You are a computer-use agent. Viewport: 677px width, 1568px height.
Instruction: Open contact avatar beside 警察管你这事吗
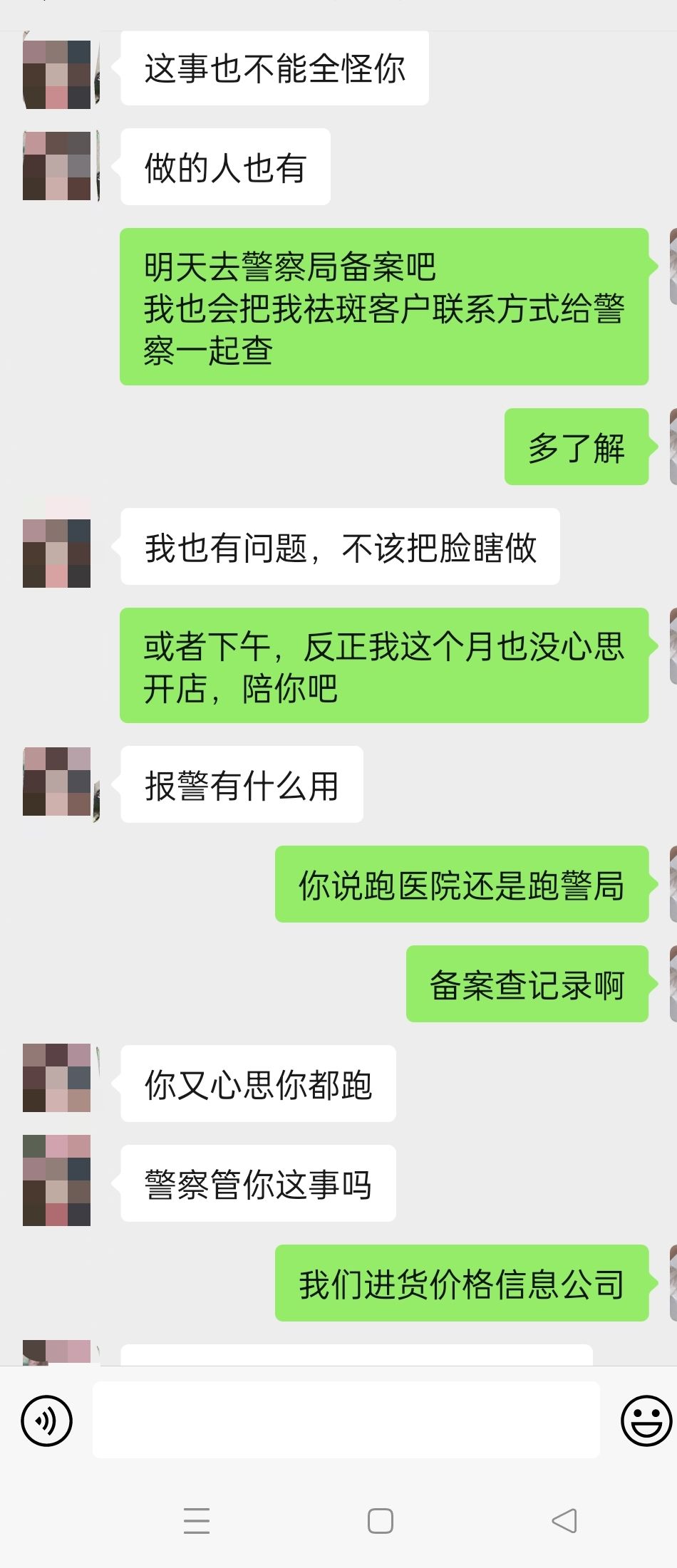pyautogui.click(x=57, y=1180)
